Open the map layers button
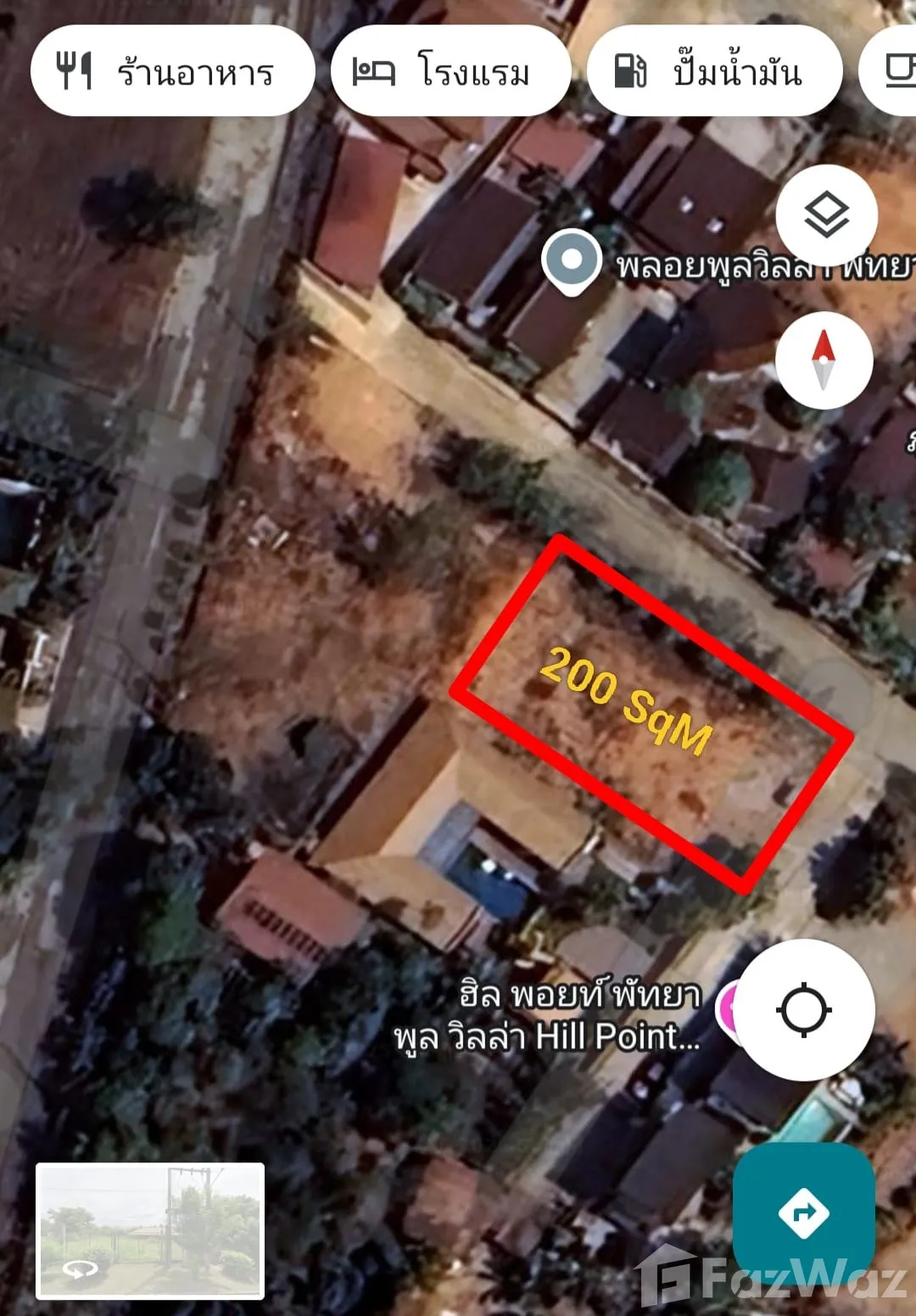The height and width of the screenshot is (1316, 916). [825, 215]
